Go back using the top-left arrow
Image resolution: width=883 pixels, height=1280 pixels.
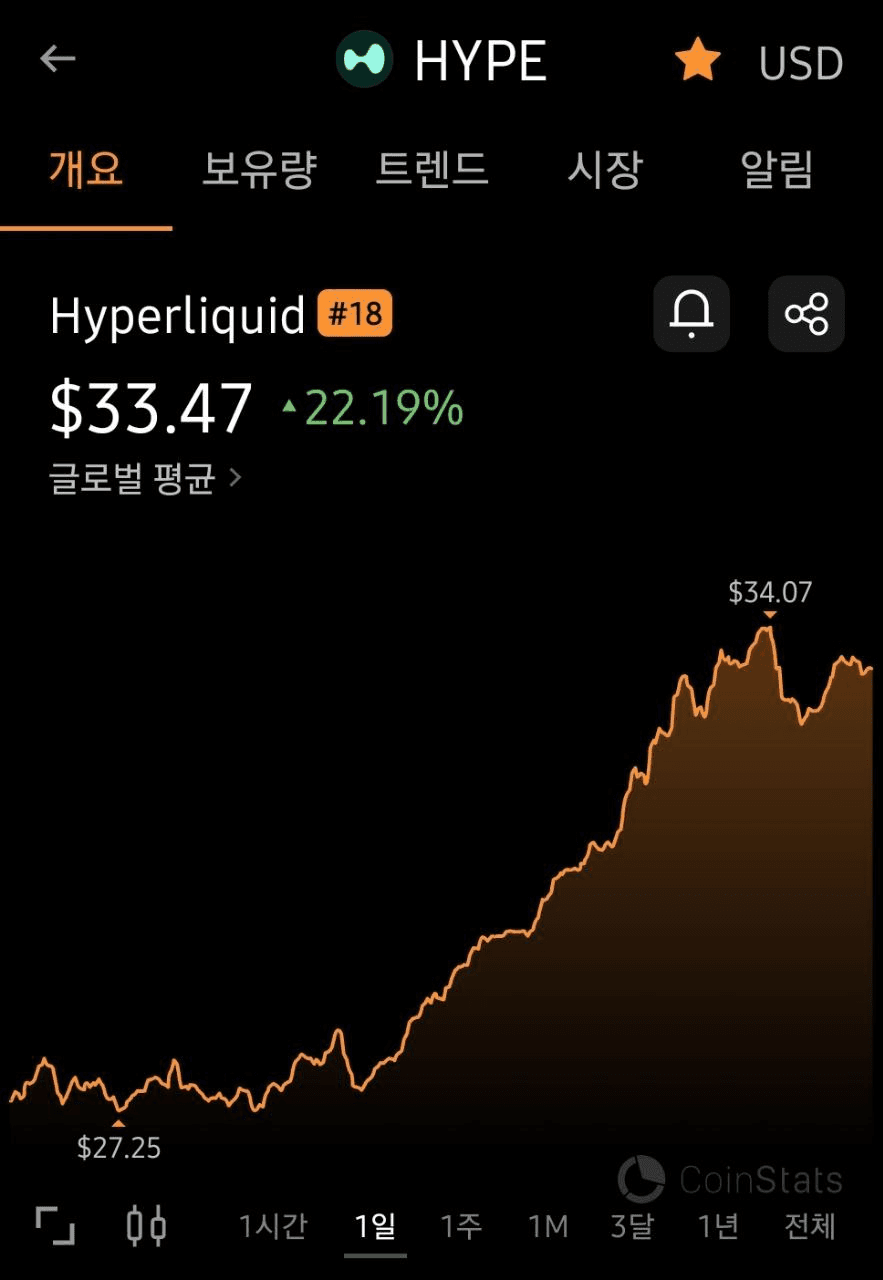click(57, 60)
